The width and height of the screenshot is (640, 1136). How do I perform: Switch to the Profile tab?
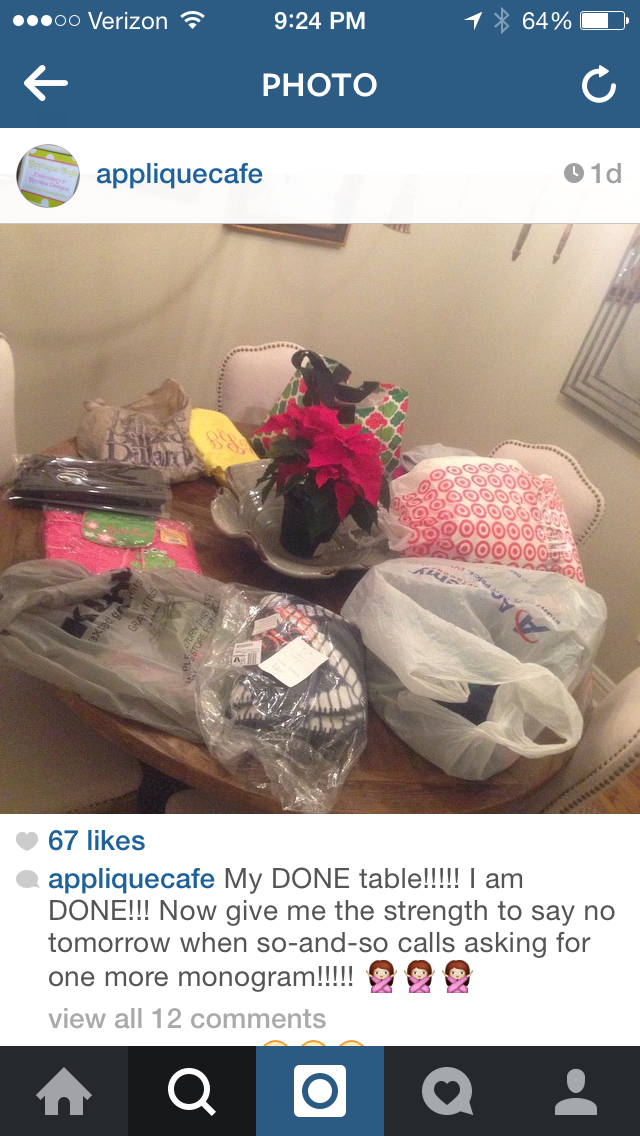[576, 1091]
